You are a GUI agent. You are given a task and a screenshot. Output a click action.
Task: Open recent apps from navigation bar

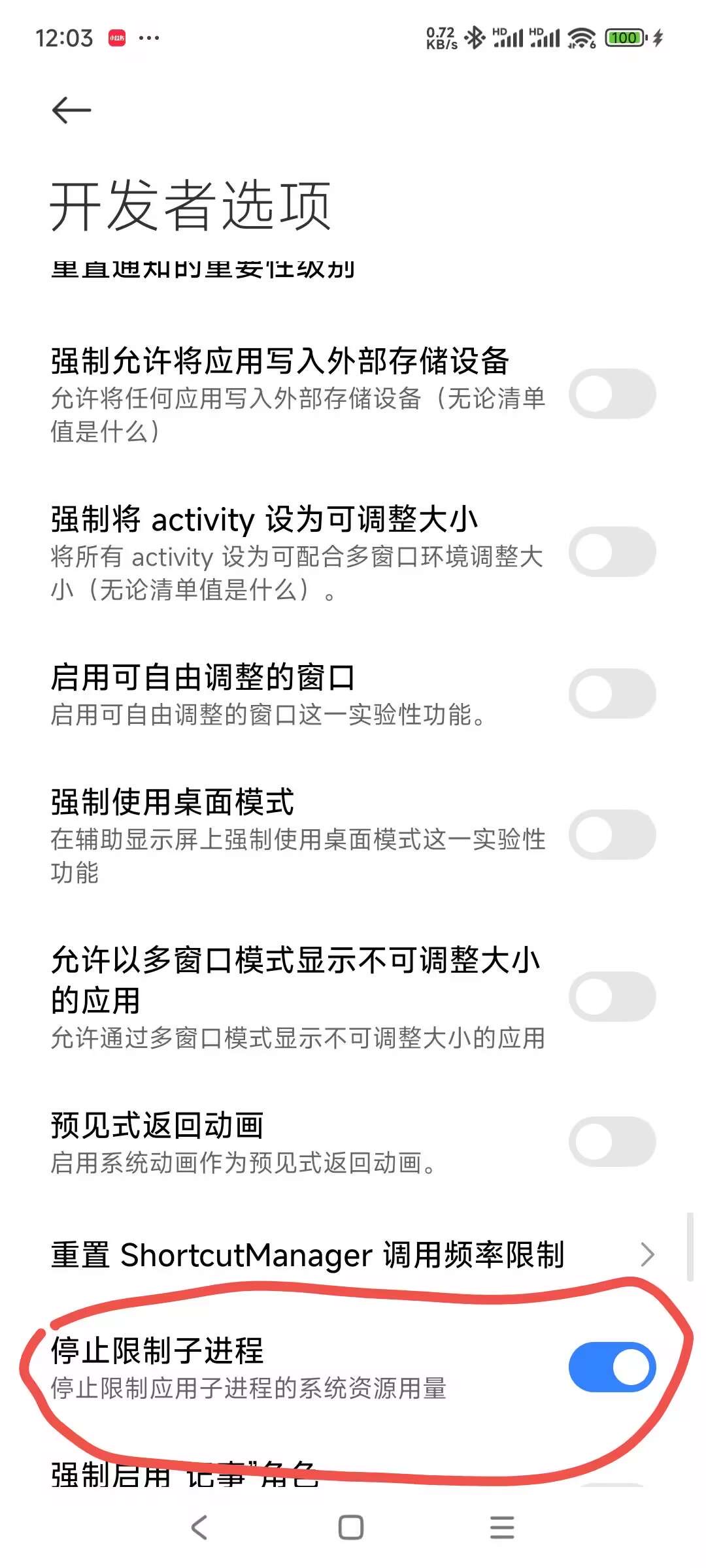click(502, 1527)
